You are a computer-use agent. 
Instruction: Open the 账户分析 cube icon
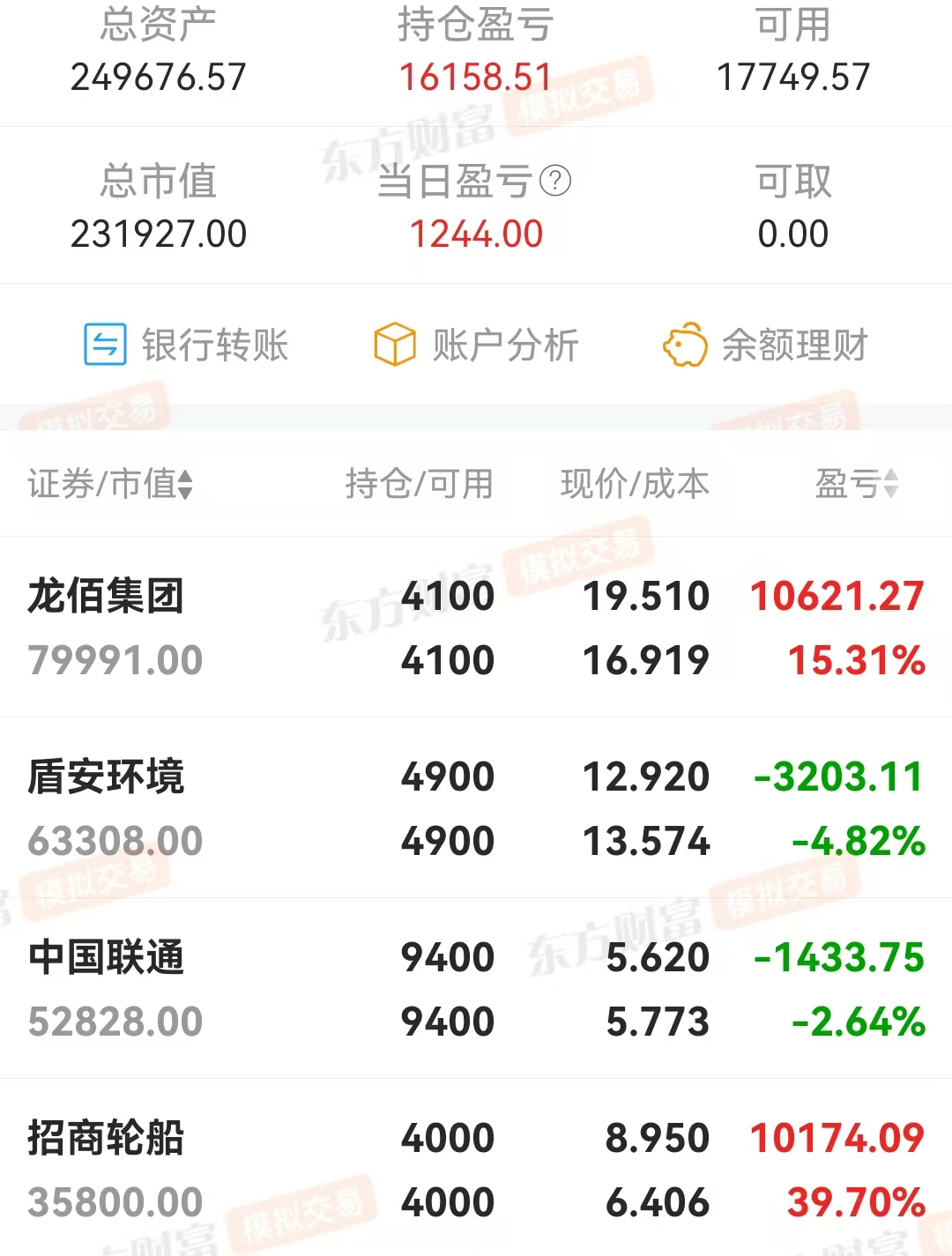coord(394,346)
